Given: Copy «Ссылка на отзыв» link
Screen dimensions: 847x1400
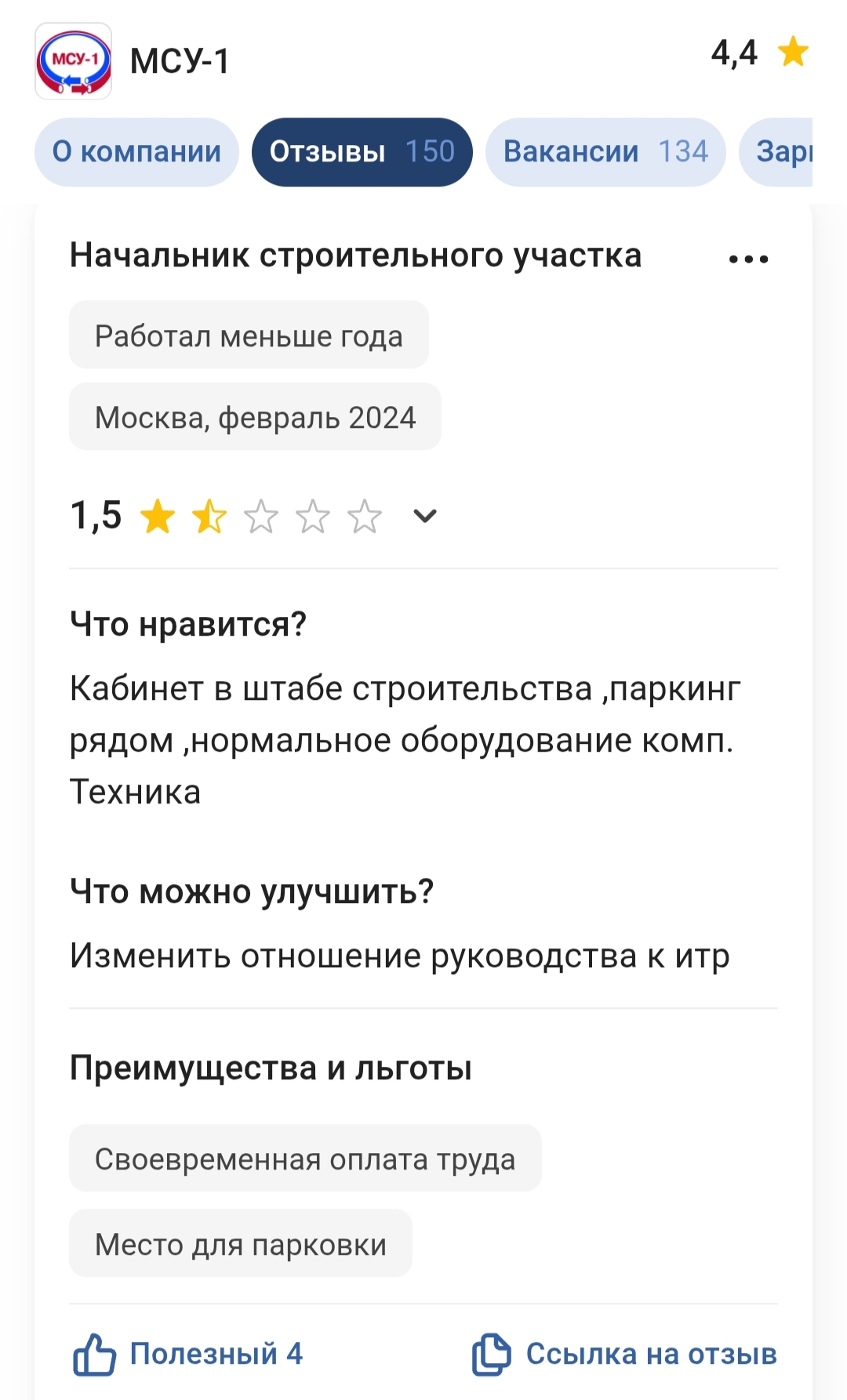Looking at the screenshot, I should [x=624, y=1354].
